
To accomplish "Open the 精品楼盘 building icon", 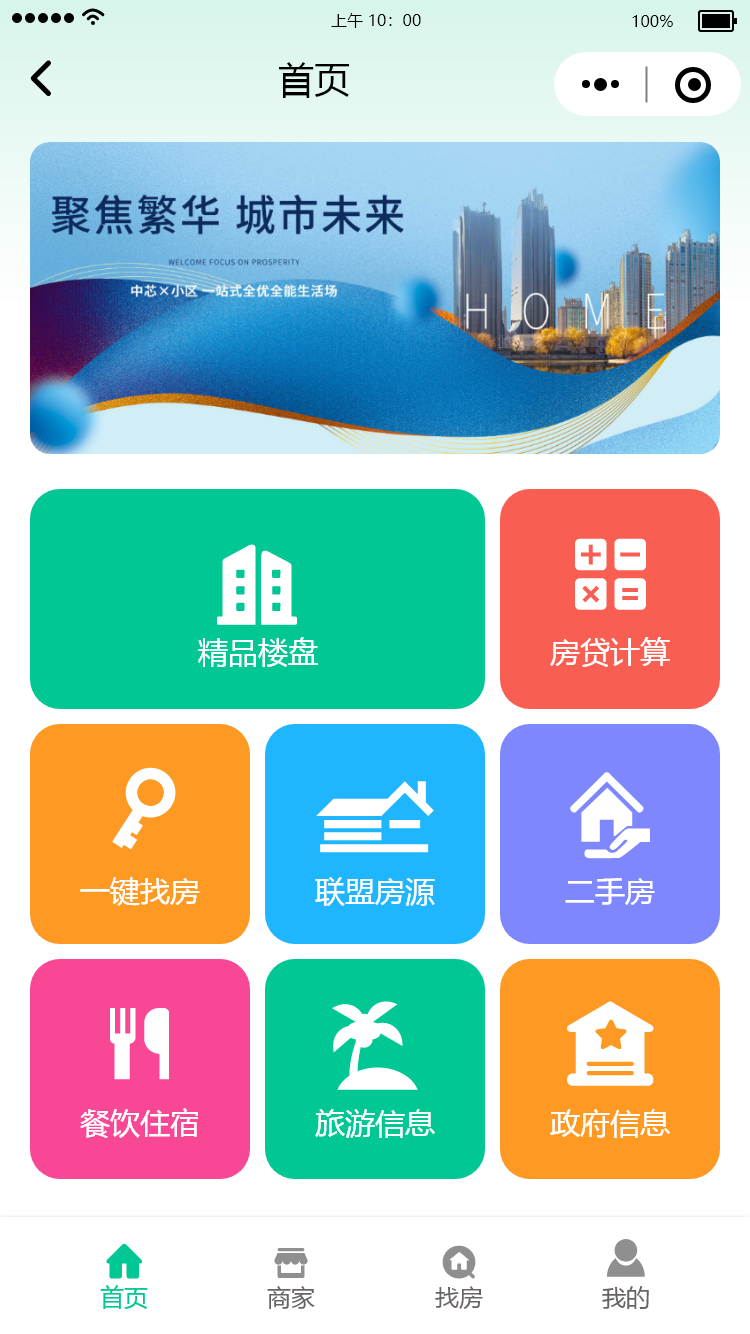I will click(257, 583).
